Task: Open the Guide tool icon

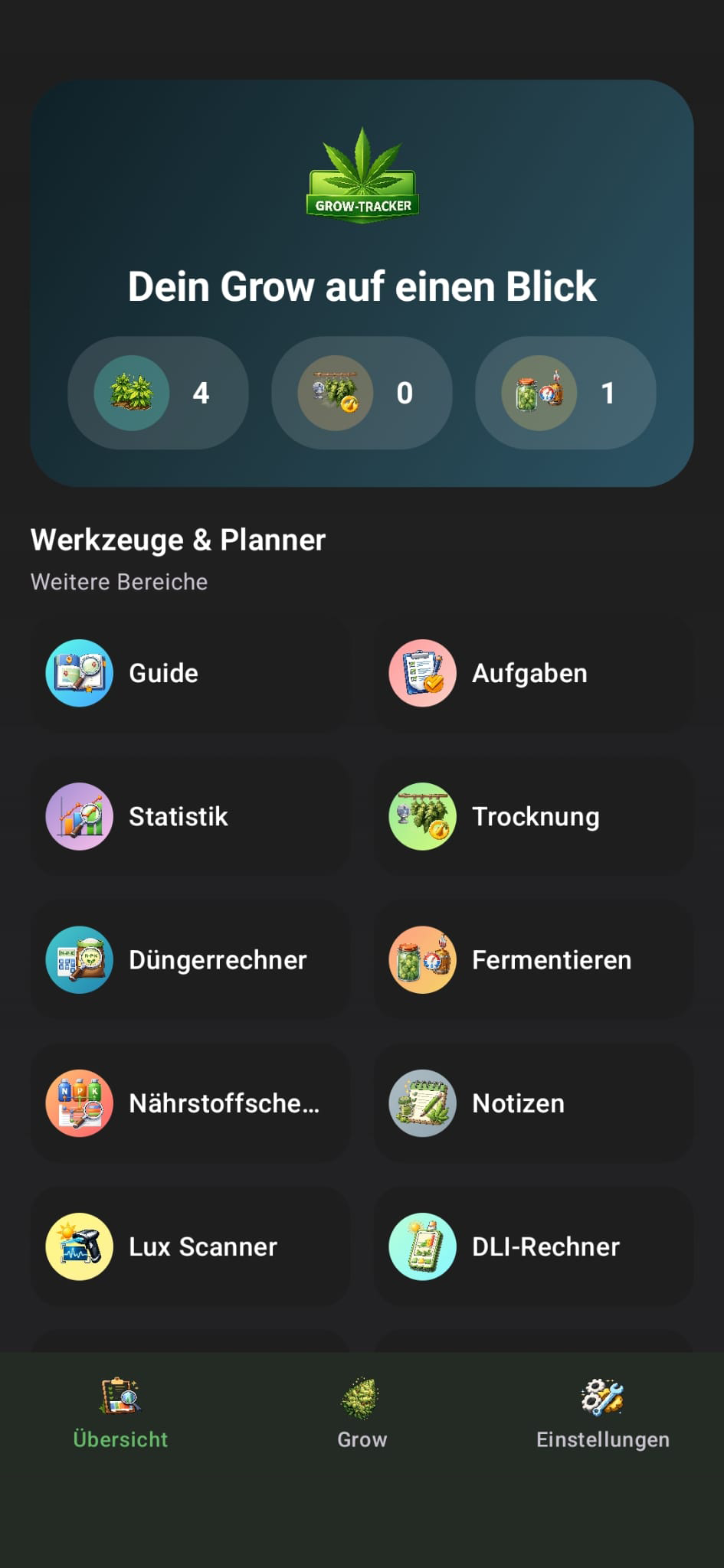Action: [x=79, y=672]
